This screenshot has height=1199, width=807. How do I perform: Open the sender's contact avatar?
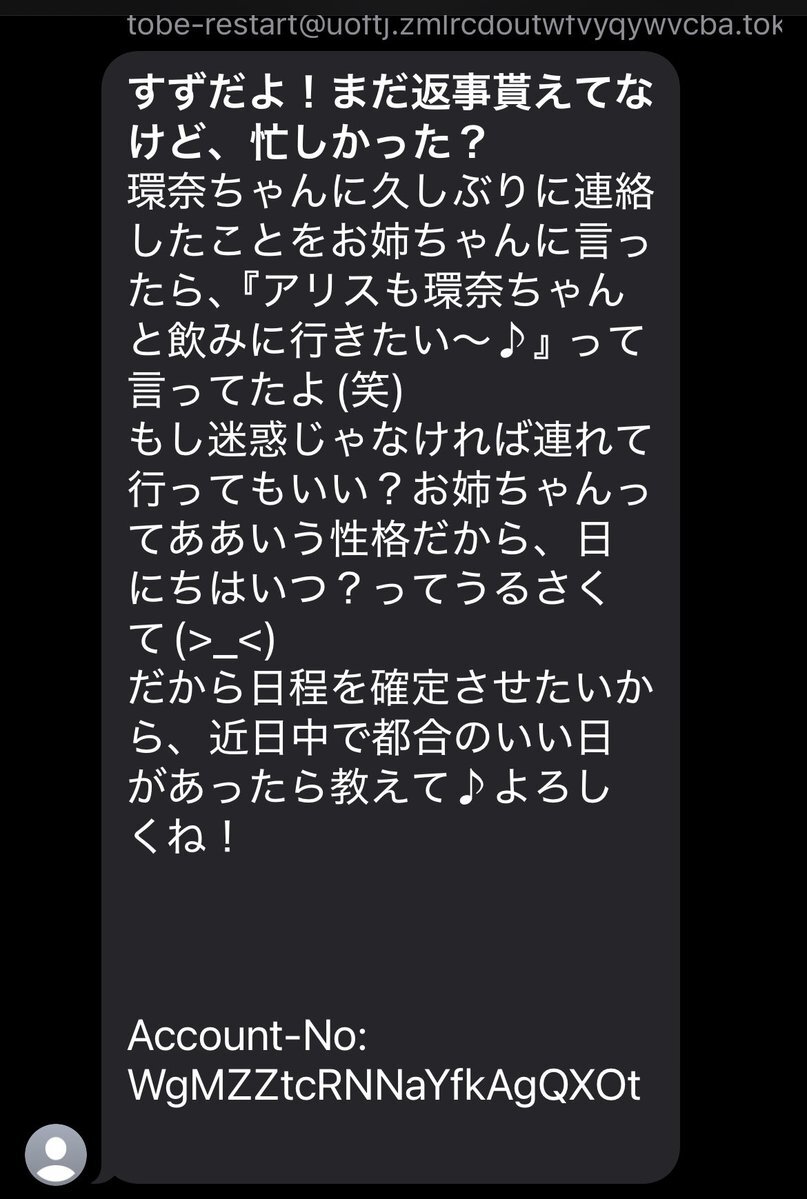click(55, 1154)
